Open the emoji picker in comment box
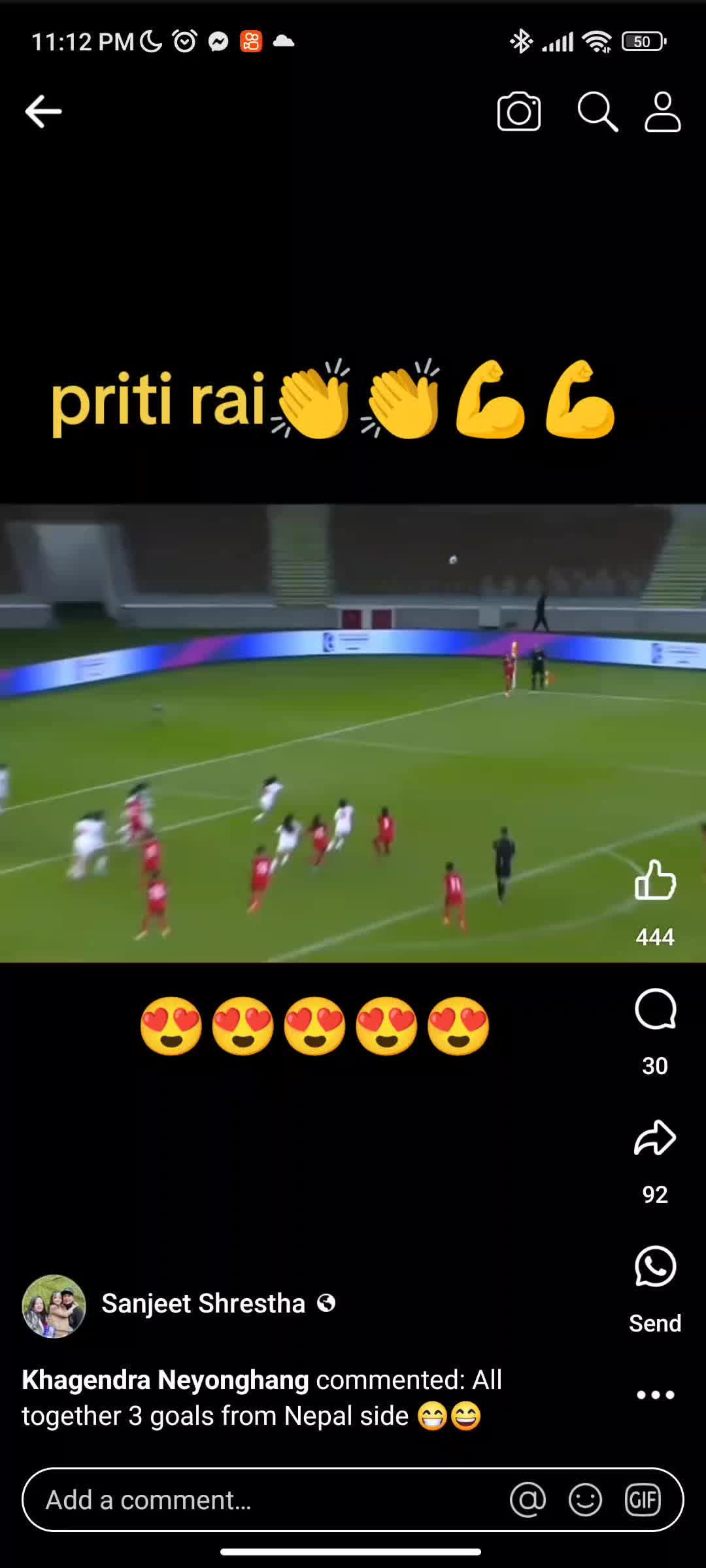 [x=585, y=1500]
